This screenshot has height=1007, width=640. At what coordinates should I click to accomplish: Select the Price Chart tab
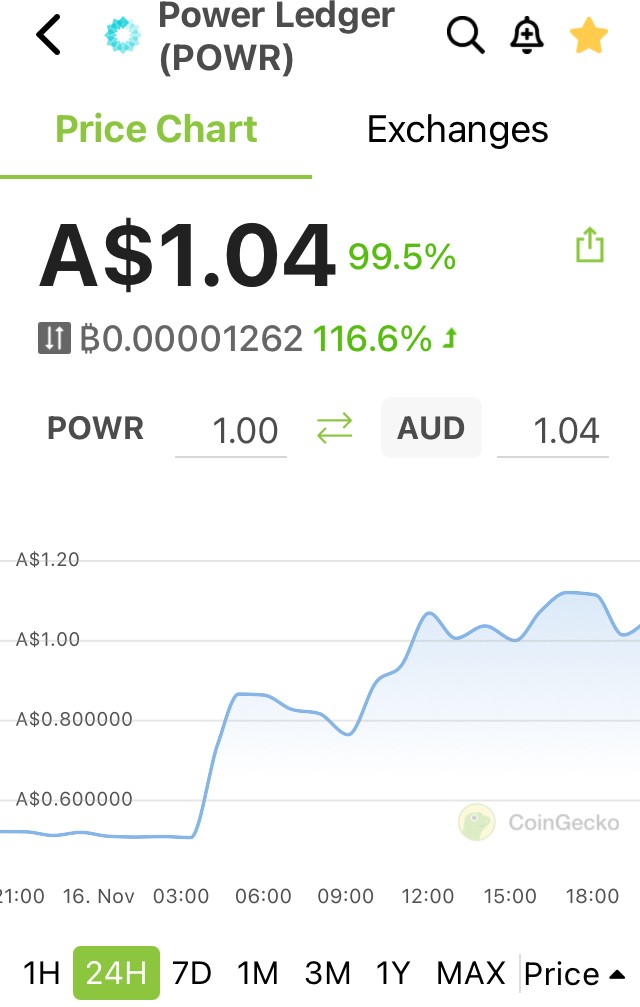pos(156,129)
